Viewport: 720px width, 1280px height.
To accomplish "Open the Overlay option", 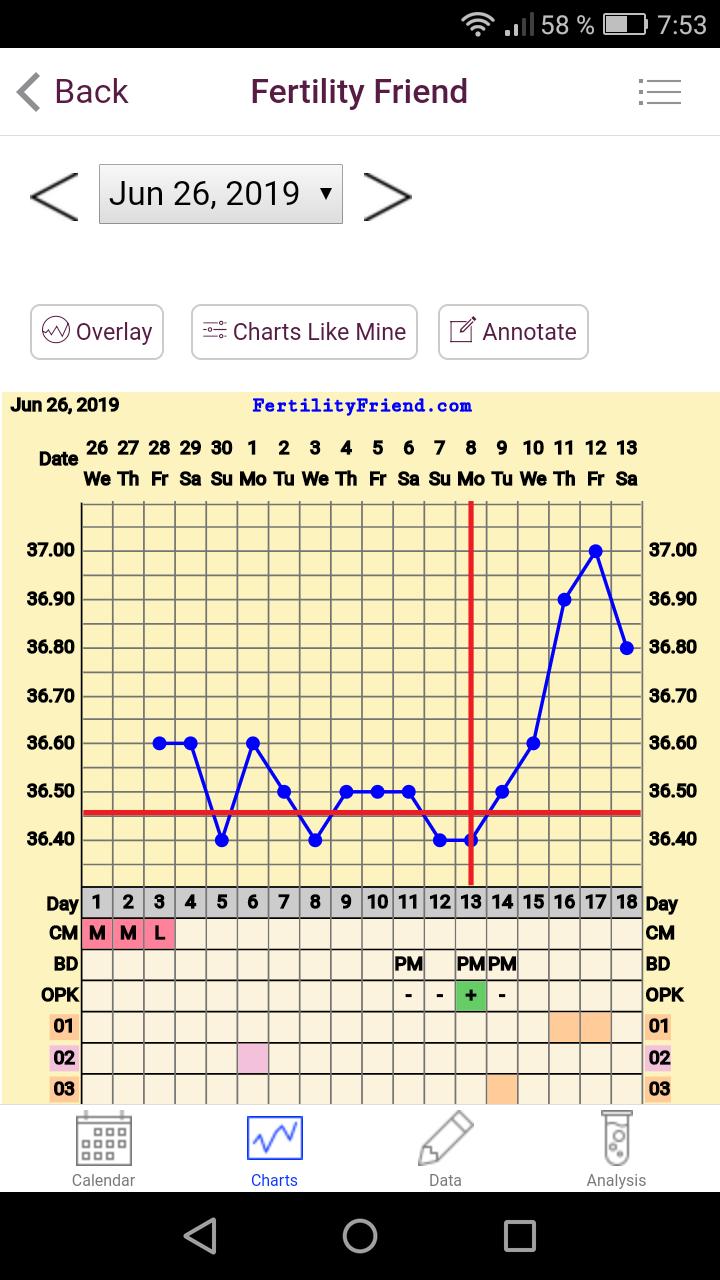I will tap(97, 332).
